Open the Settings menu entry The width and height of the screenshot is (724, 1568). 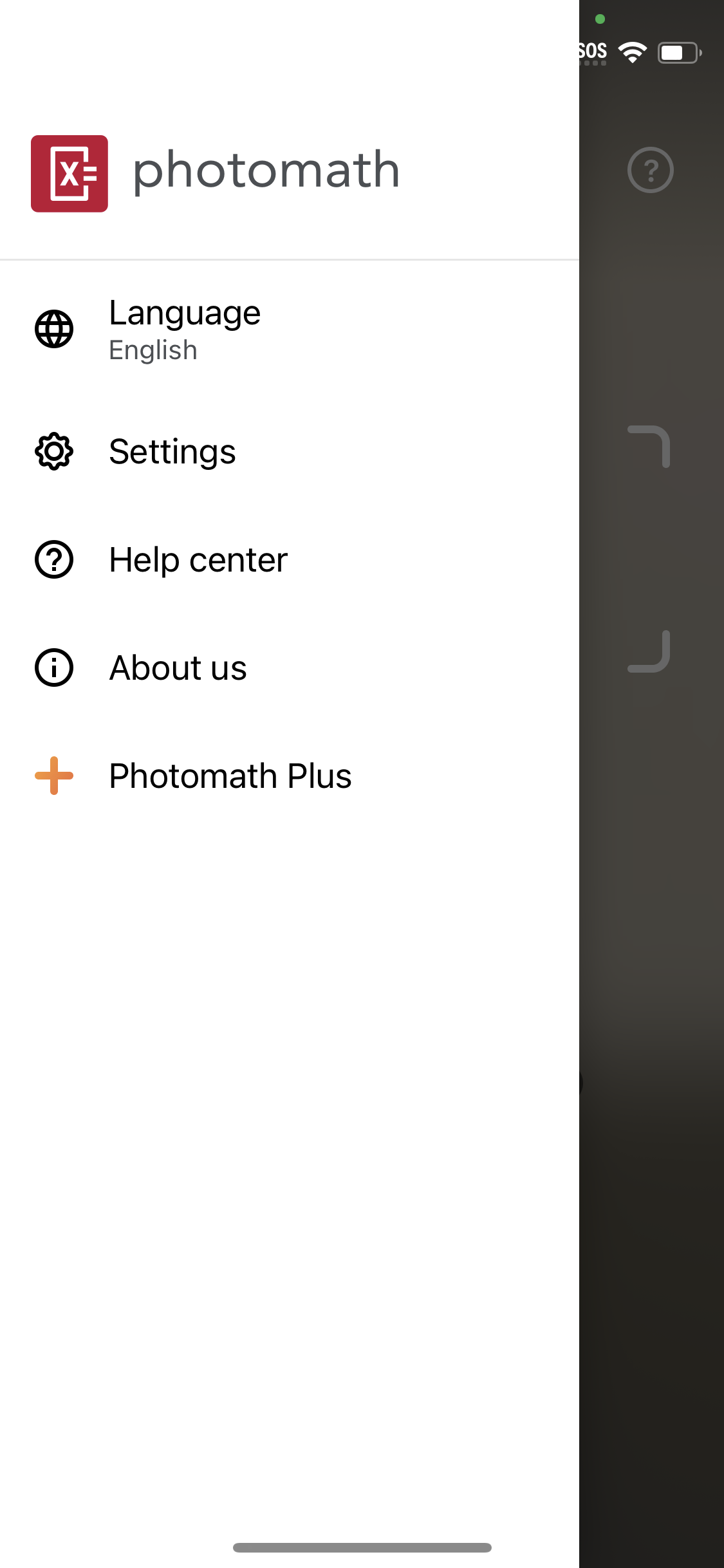(x=172, y=451)
